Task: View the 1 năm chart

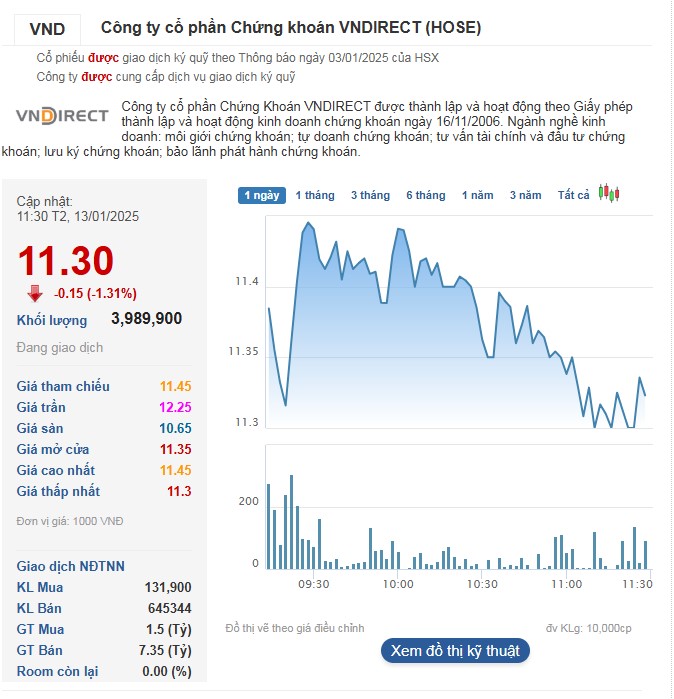Action: click(477, 195)
